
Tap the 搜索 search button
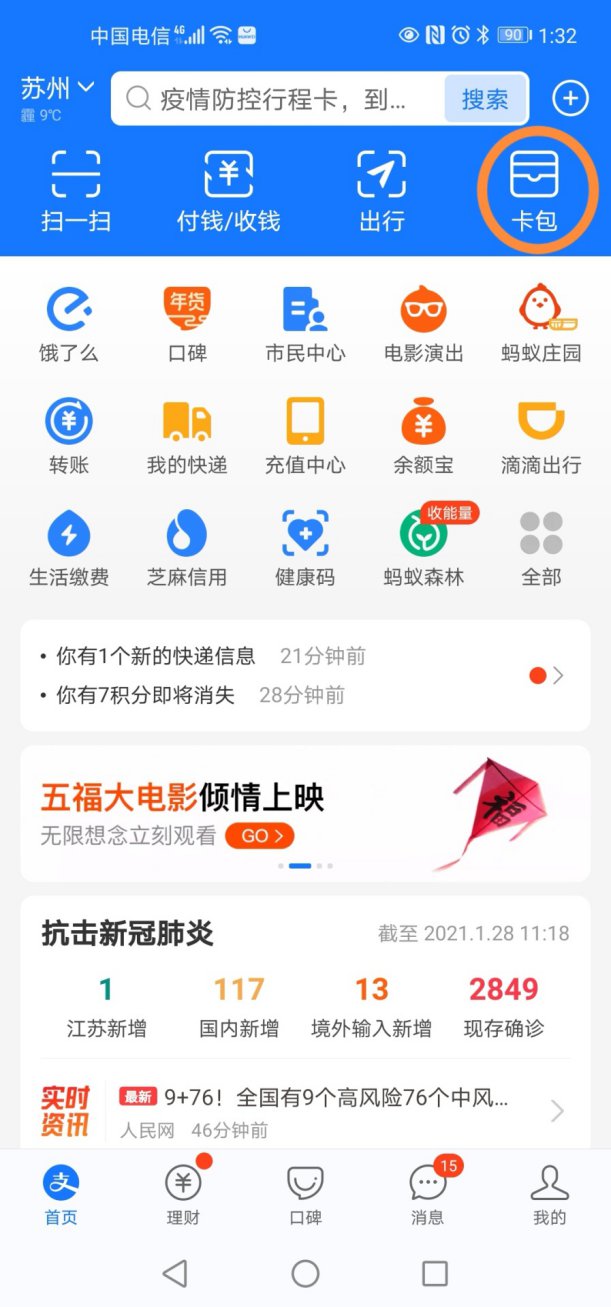[x=485, y=98]
